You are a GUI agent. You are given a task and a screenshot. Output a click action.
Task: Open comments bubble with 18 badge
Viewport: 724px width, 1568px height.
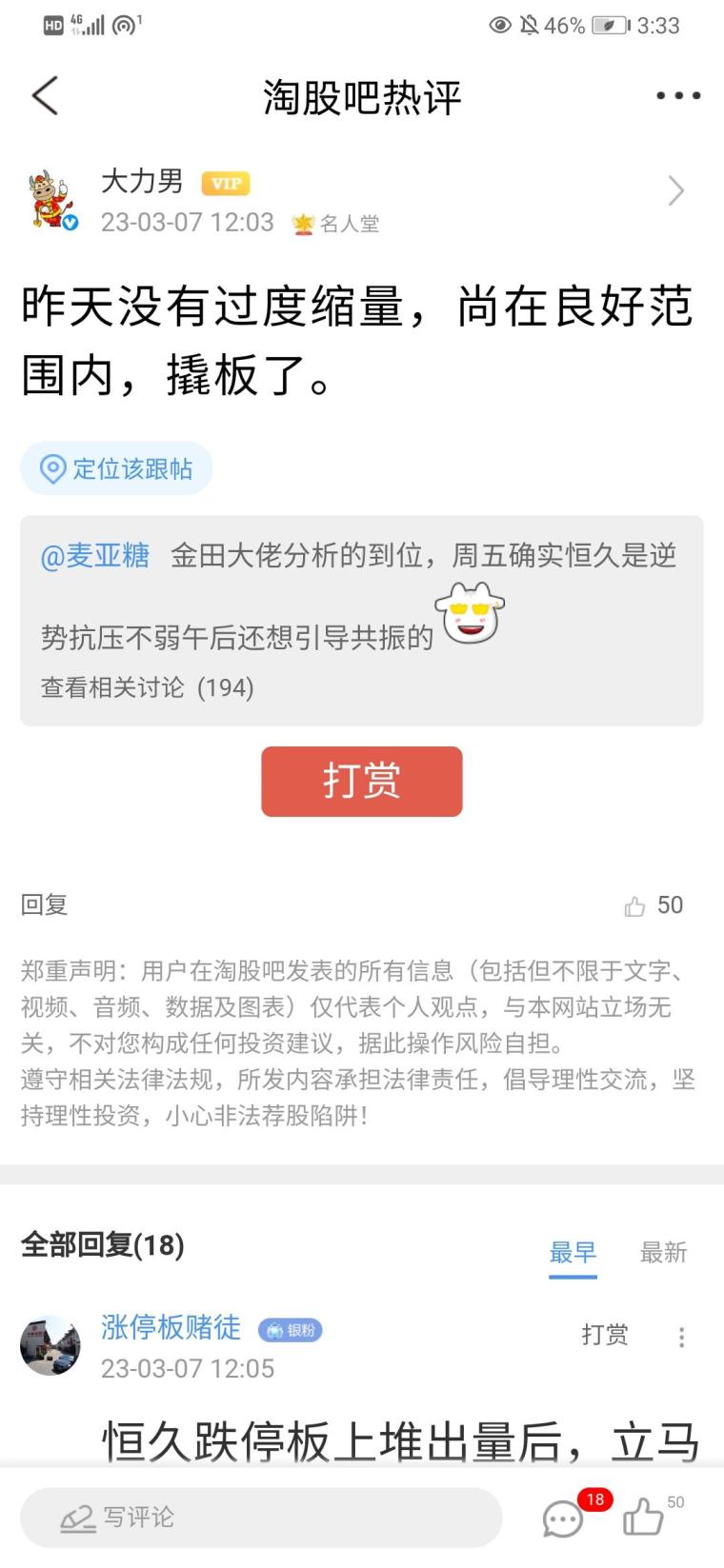pyautogui.click(x=564, y=1518)
